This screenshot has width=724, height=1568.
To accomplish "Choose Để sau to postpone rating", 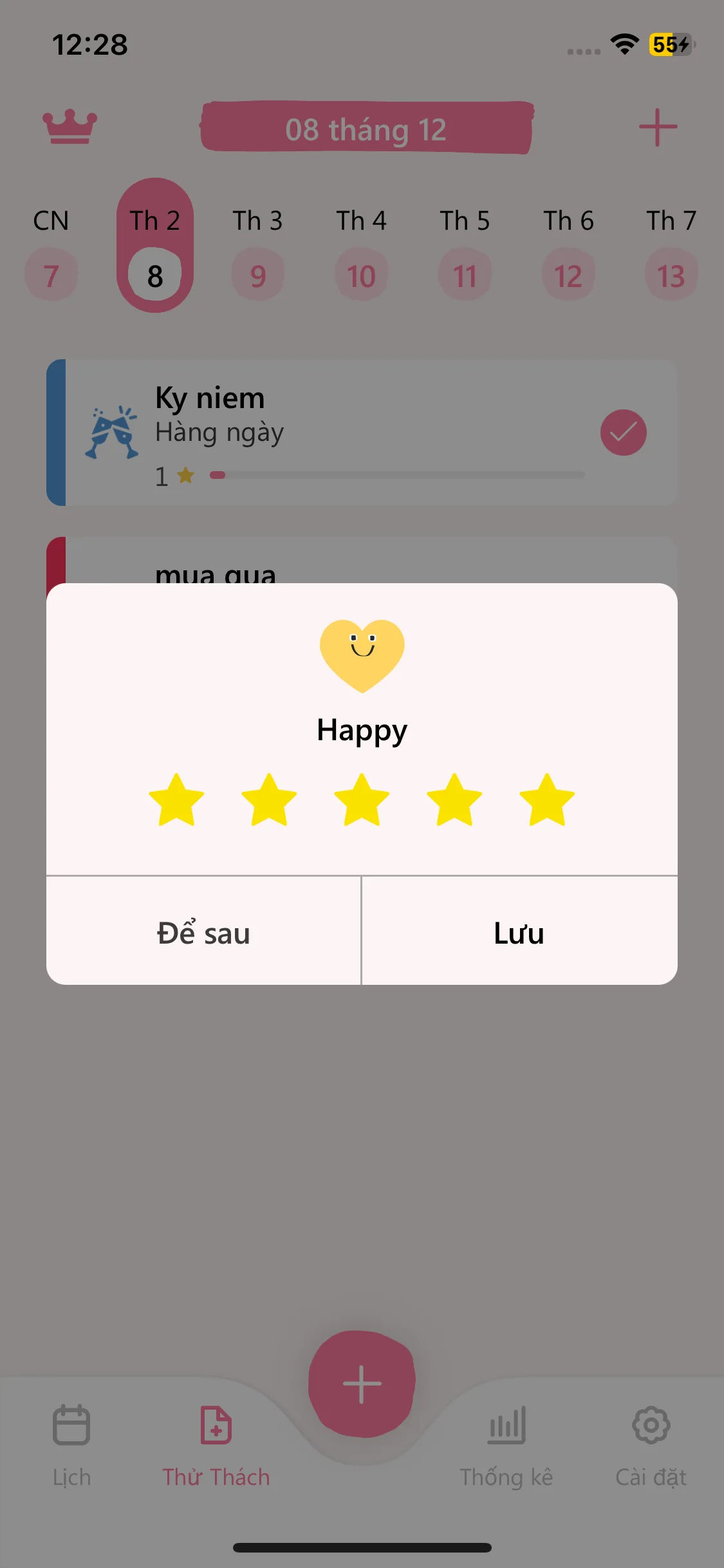I will (203, 932).
